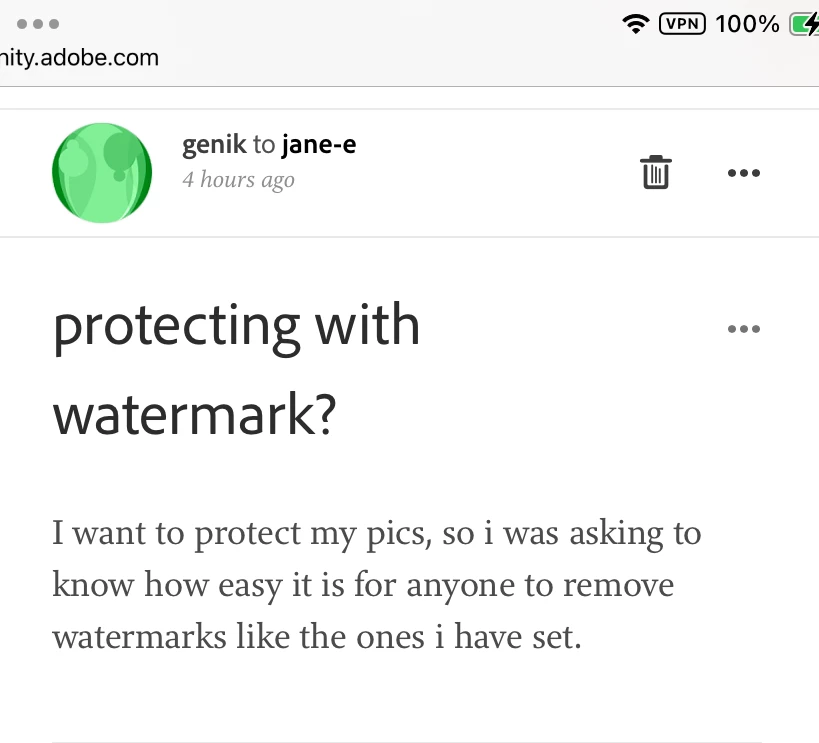Delete the message with the trash icon
Image resolution: width=819 pixels, height=743 pixels.
click(655, 172)
